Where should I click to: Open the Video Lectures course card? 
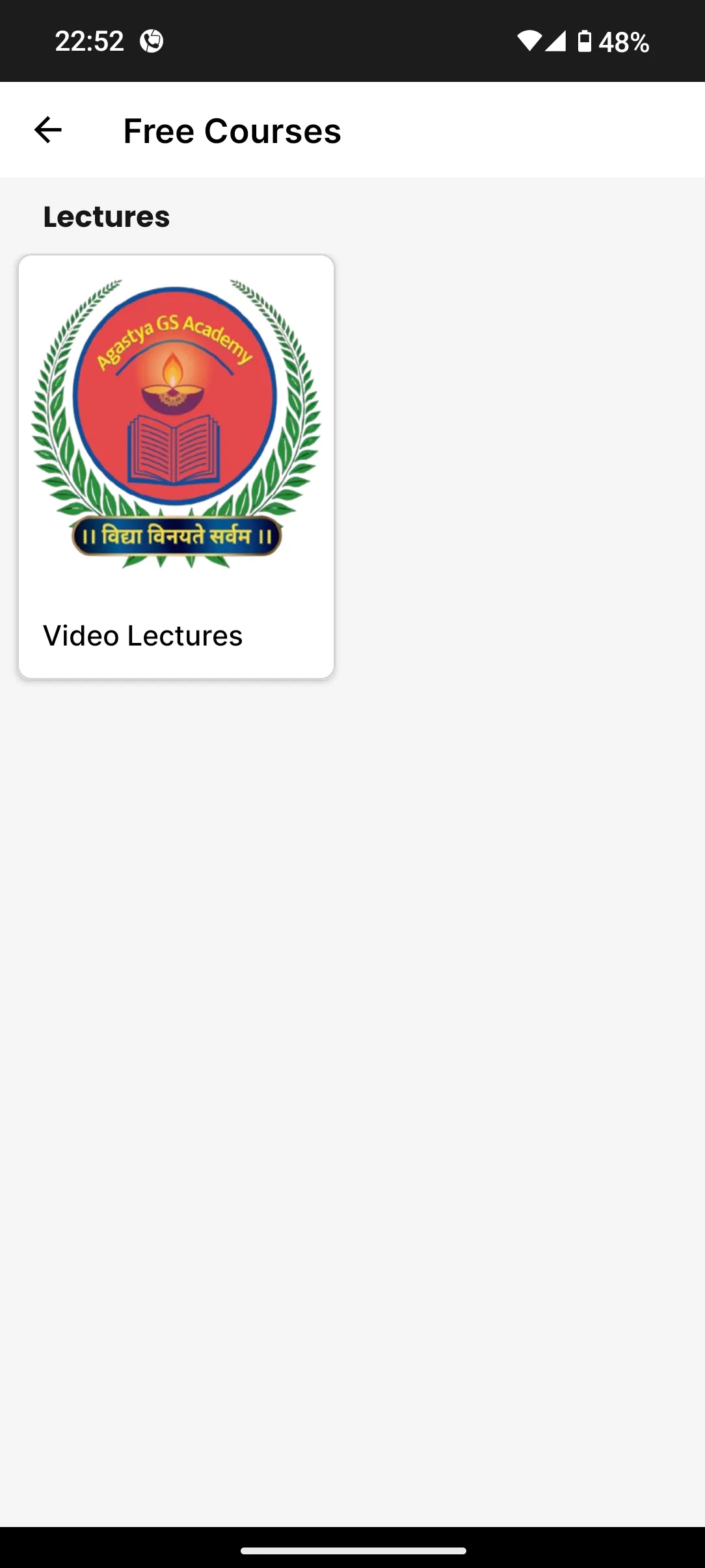176,466
